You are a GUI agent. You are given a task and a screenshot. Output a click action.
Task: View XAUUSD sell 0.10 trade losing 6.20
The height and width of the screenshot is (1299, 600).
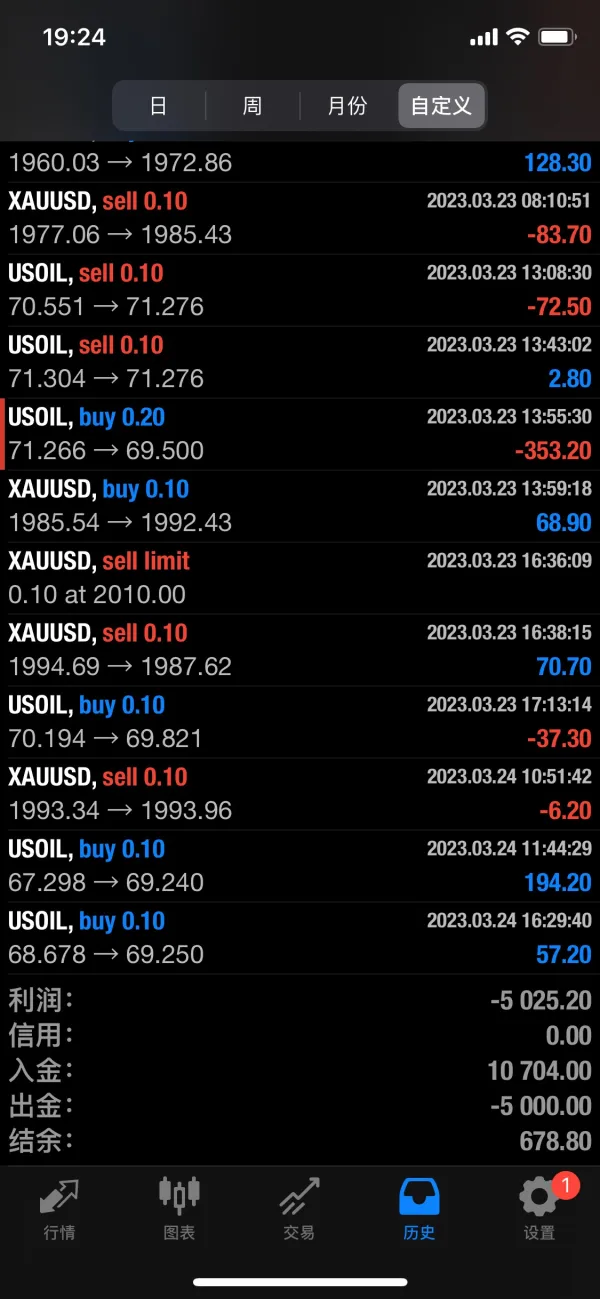(x=300, y=794)
